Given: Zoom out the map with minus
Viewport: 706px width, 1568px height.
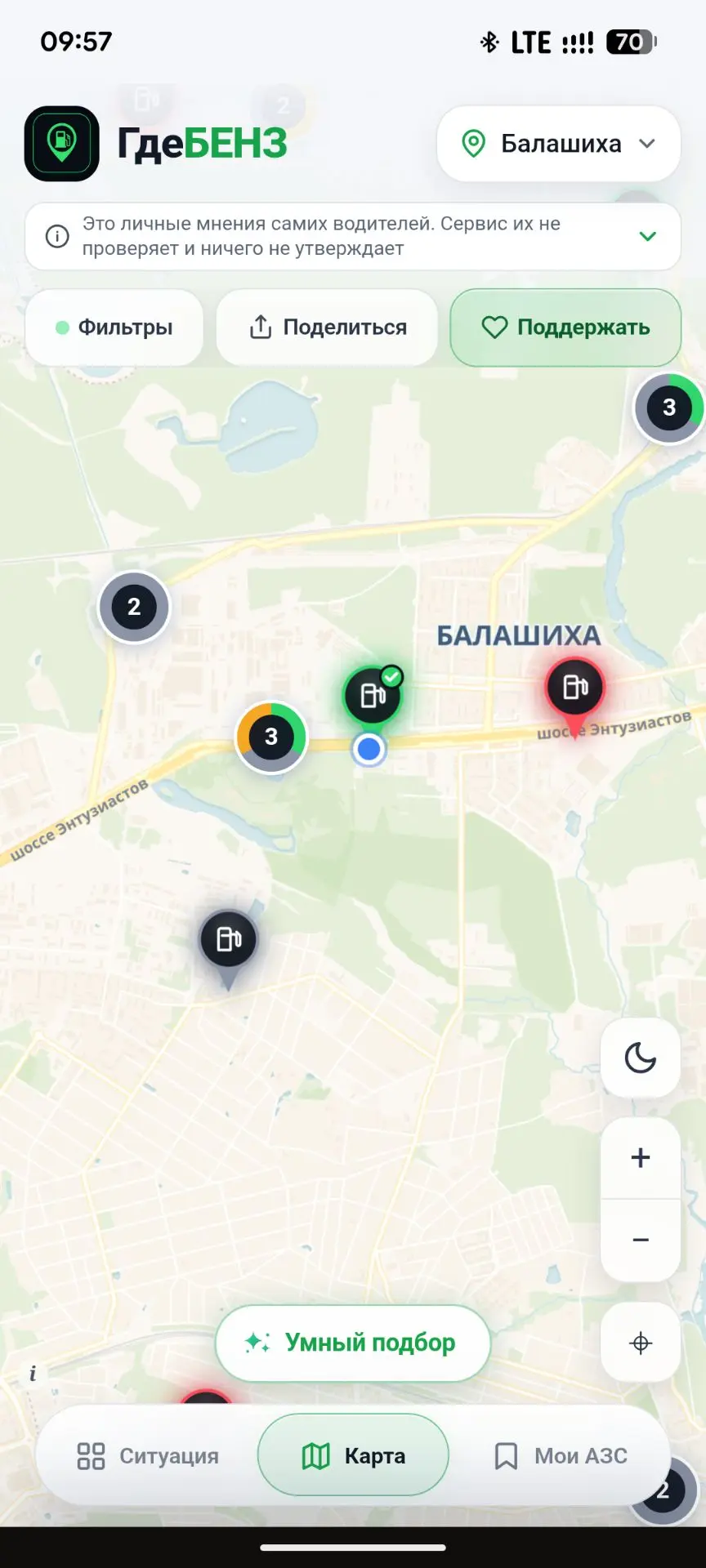Looking at the screenshot, I should tap(641, 1240).
